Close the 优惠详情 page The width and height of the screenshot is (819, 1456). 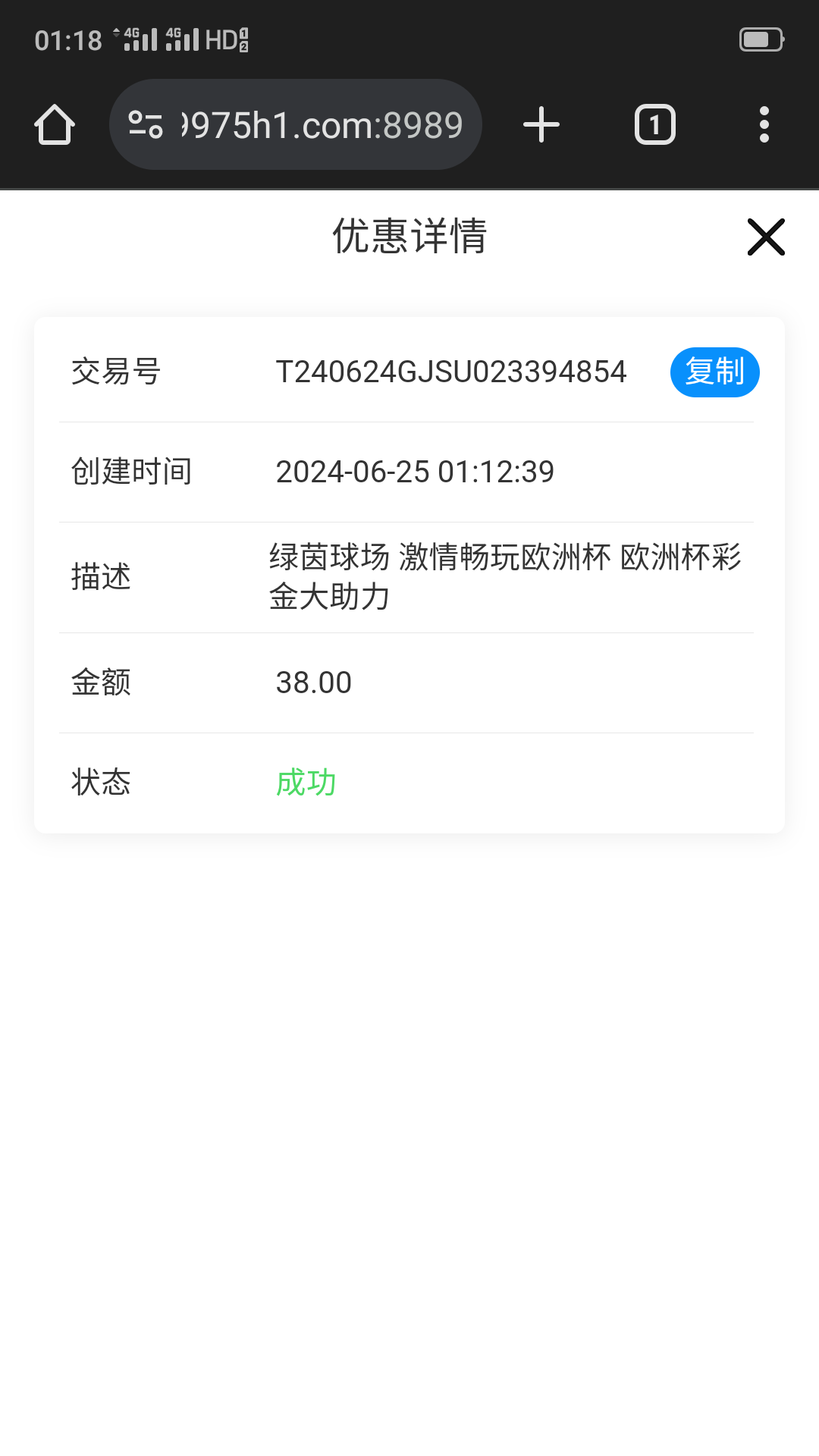click(766, 237)
